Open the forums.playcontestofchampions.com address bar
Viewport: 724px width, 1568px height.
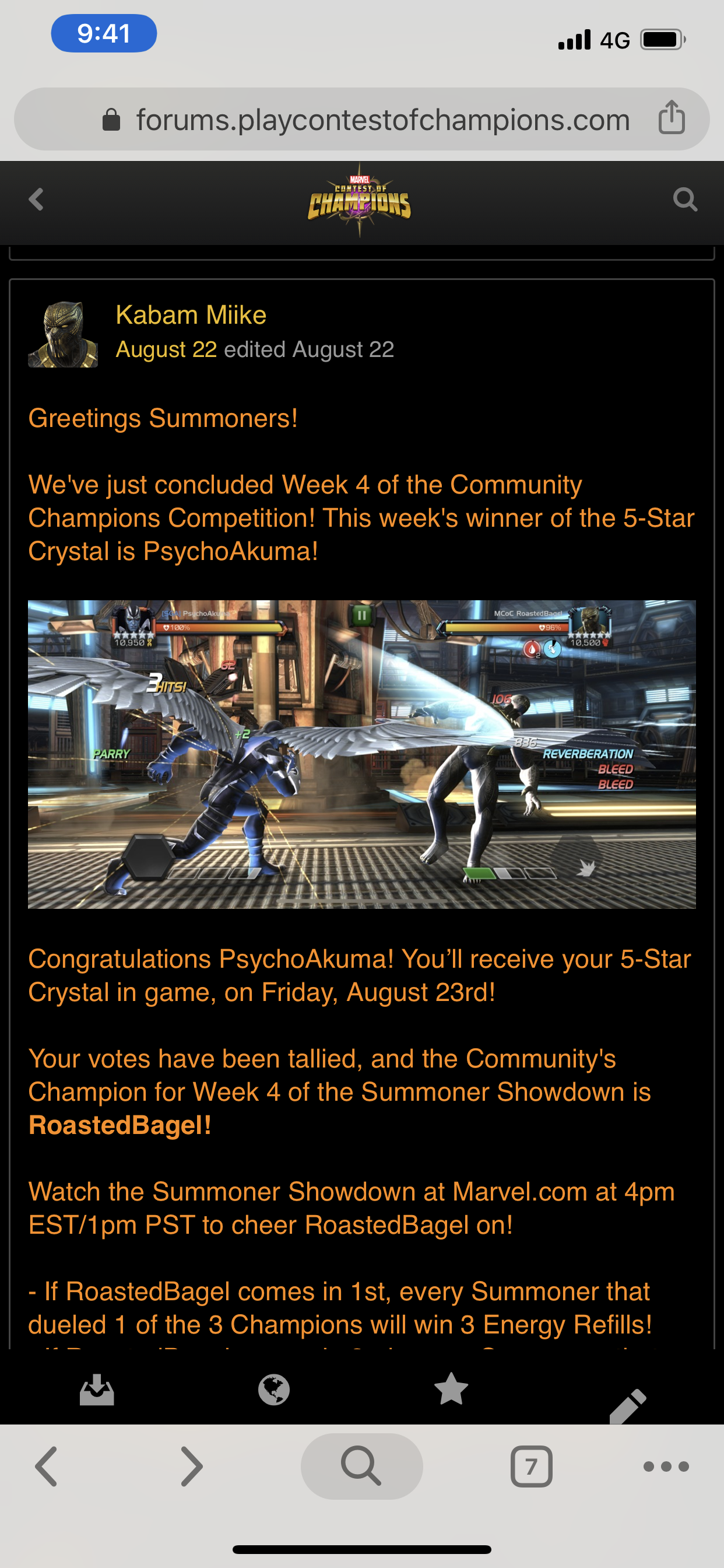[x=382, y=120]
